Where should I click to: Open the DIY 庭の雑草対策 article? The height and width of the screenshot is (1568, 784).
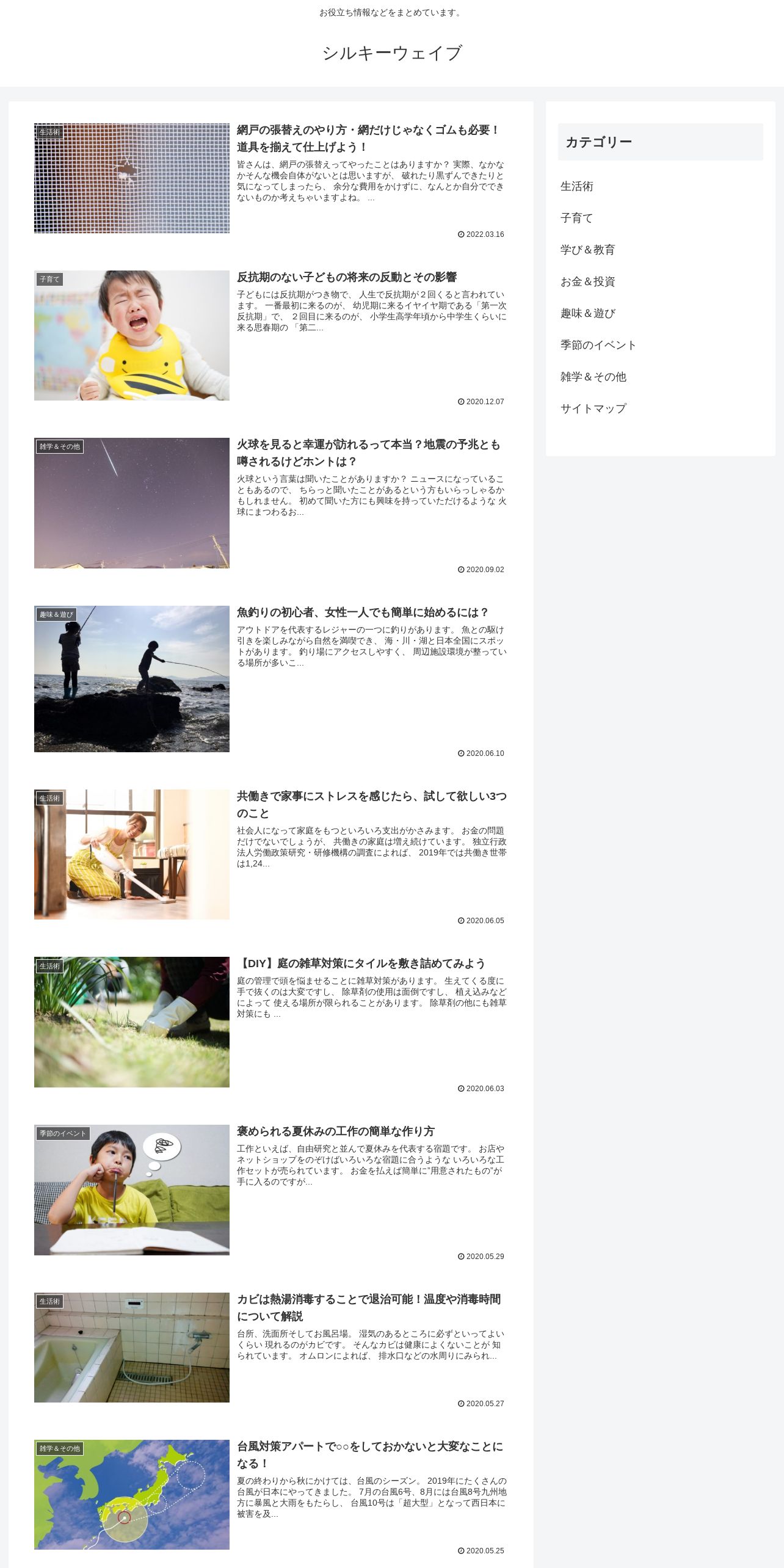point(361,964)
